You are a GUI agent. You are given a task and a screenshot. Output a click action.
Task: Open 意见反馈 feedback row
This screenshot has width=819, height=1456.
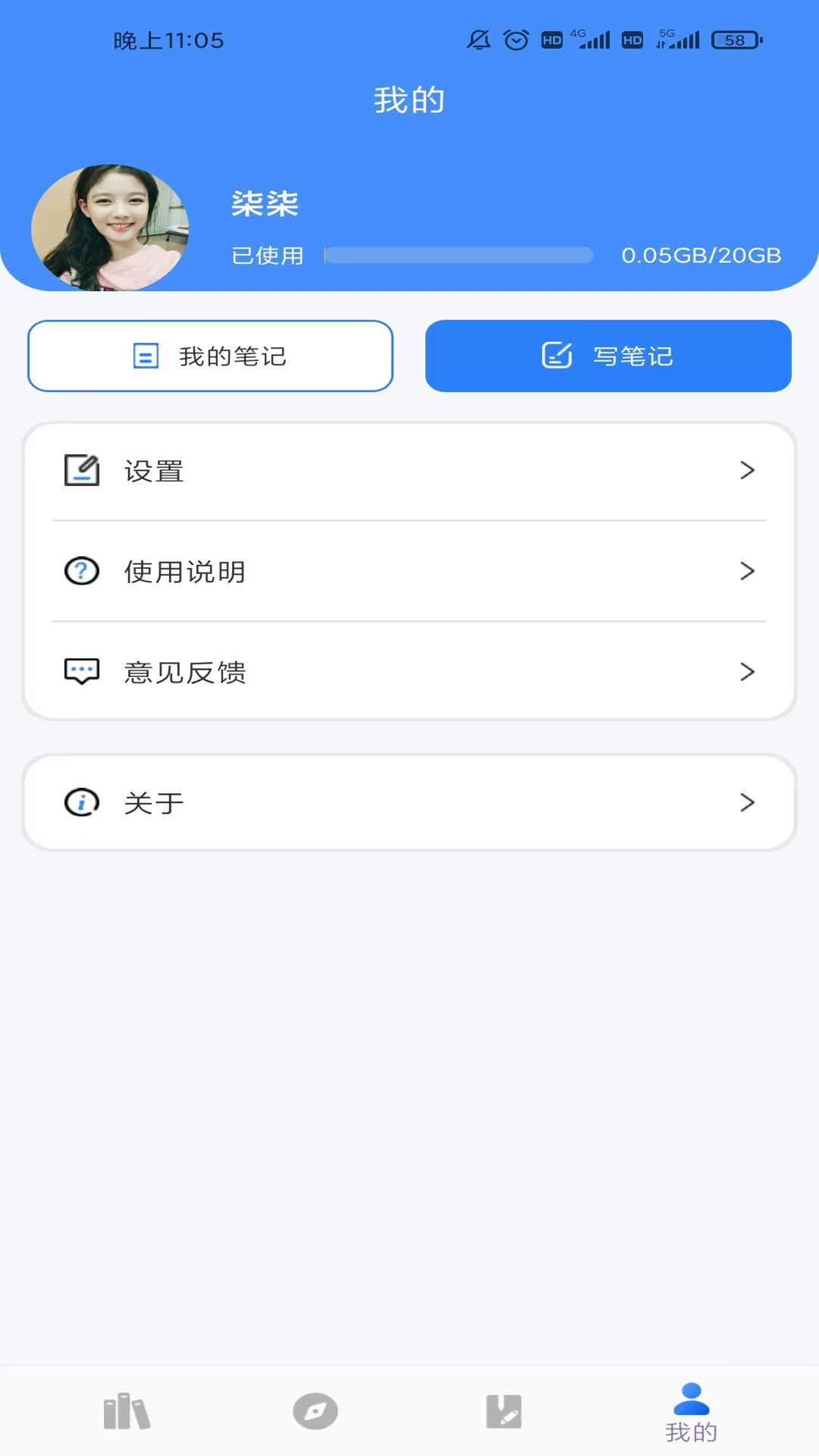tap(409, 672)
